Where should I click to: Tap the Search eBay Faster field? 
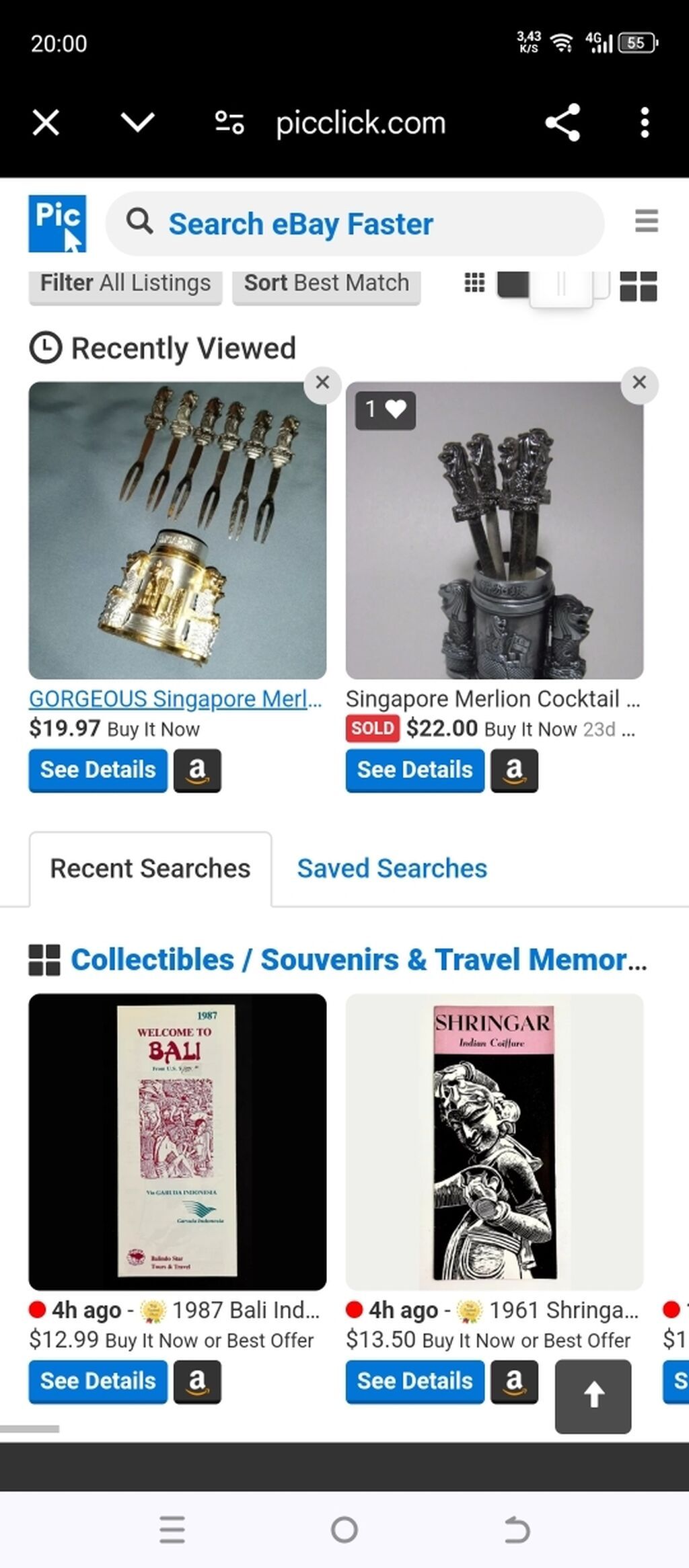tap(355, 223)
